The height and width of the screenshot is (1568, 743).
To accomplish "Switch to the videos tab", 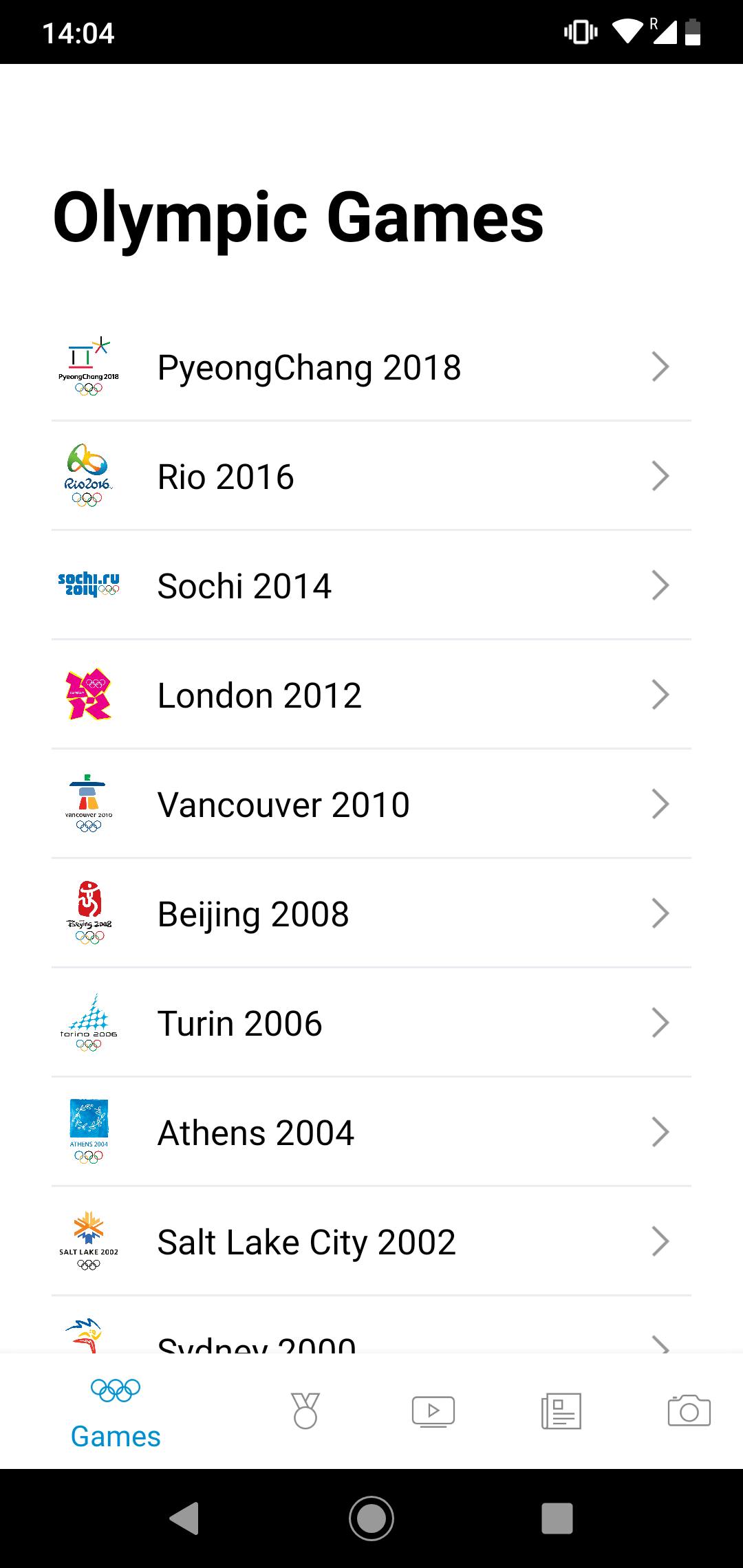I will pos(433,1411).
